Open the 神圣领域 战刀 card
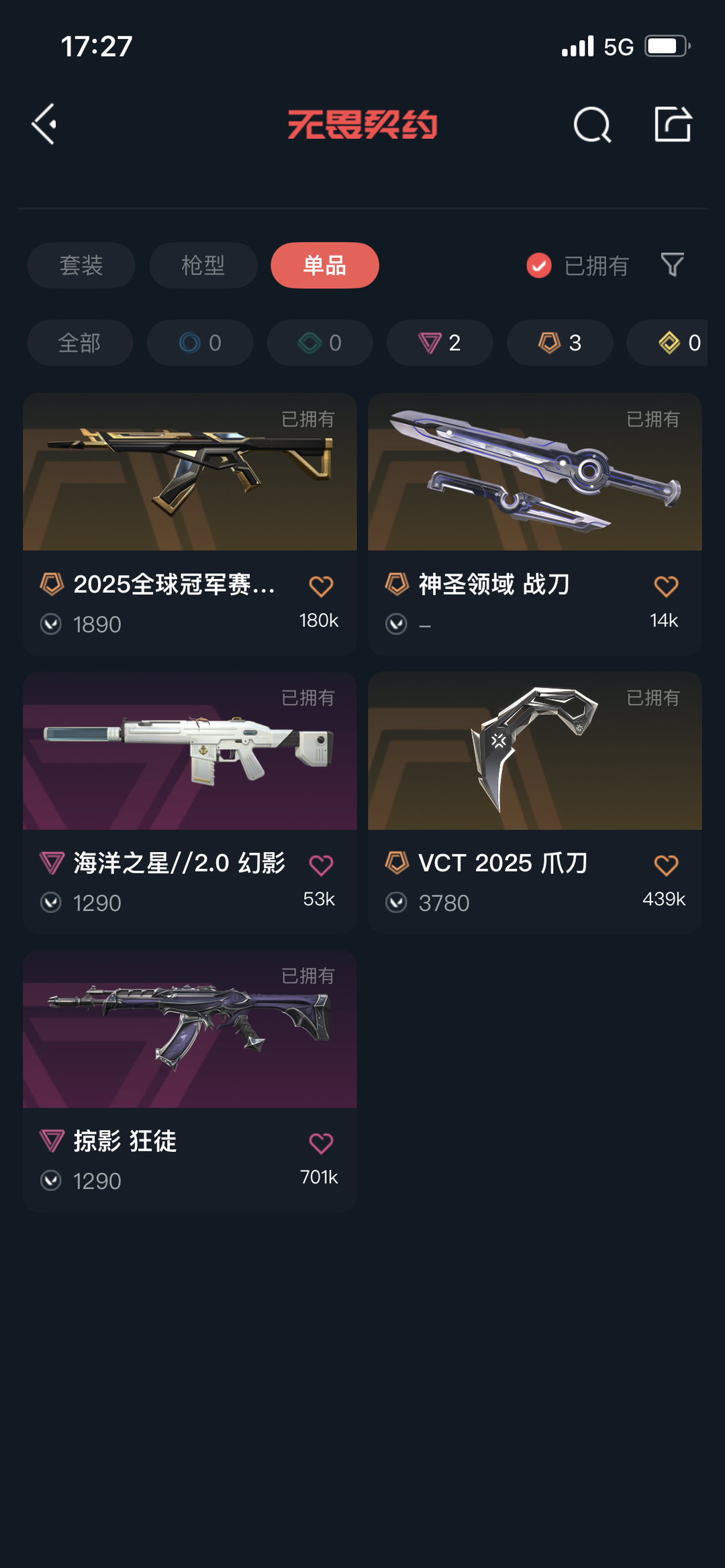The width and height of the screenshot is (725, 1568). pos(535,524)
